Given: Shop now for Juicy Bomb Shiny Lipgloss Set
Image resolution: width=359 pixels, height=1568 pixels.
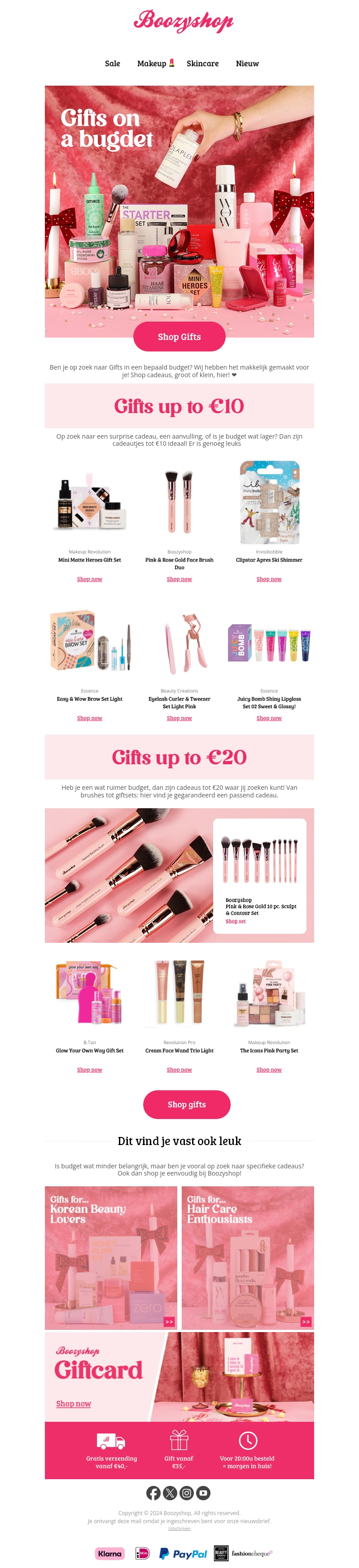Looking at the screenshot, I should tap(269, 718).
